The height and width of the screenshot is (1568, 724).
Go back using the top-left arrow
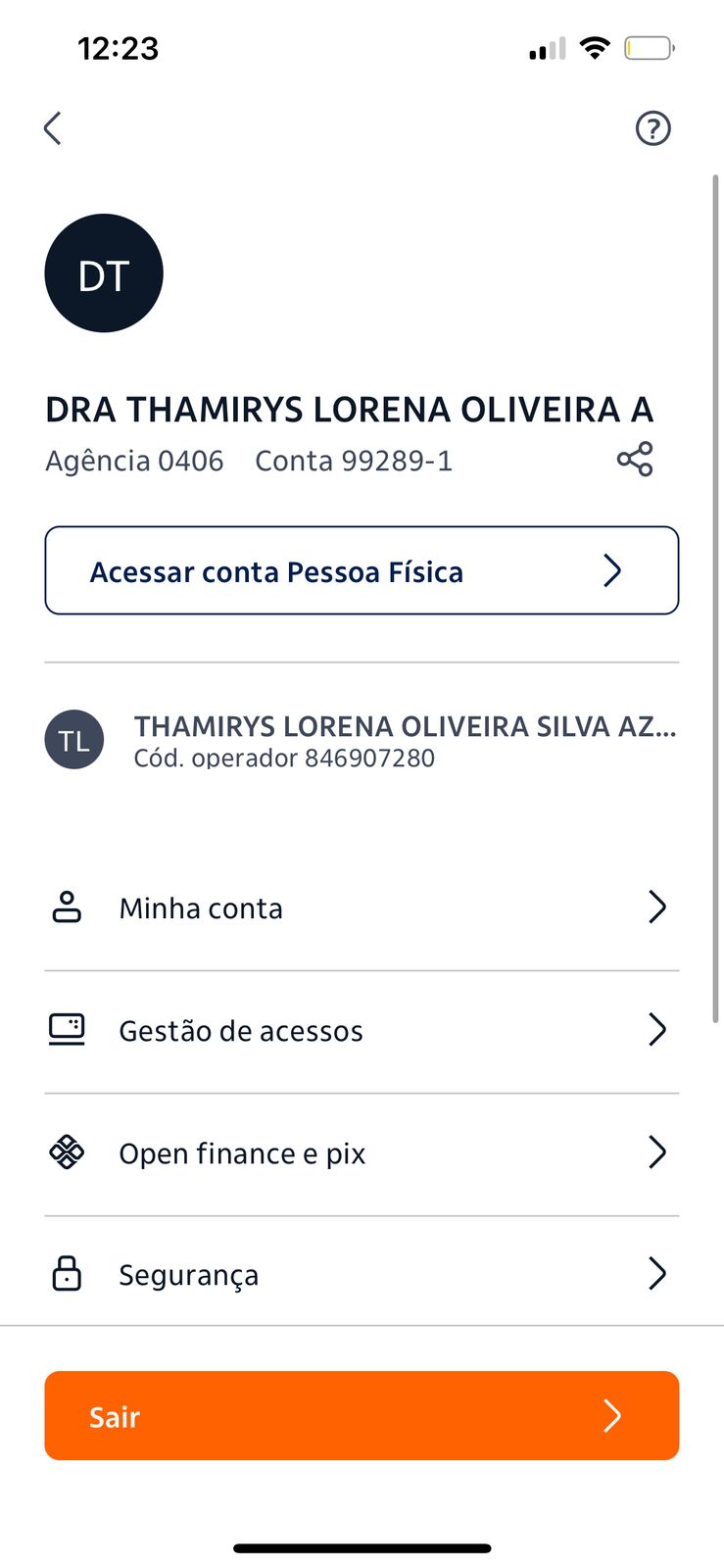pos(53,128)
